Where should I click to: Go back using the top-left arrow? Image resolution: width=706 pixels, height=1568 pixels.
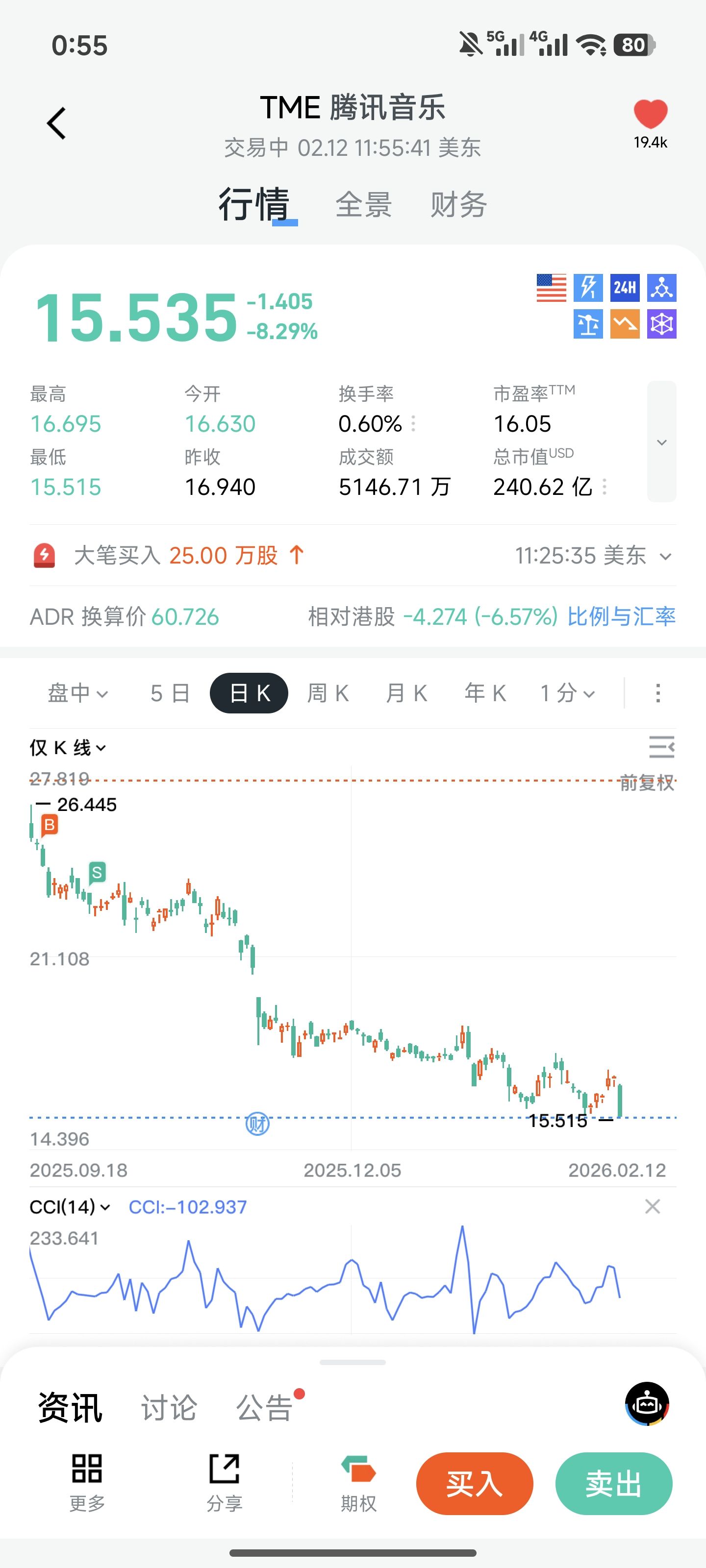57,123
